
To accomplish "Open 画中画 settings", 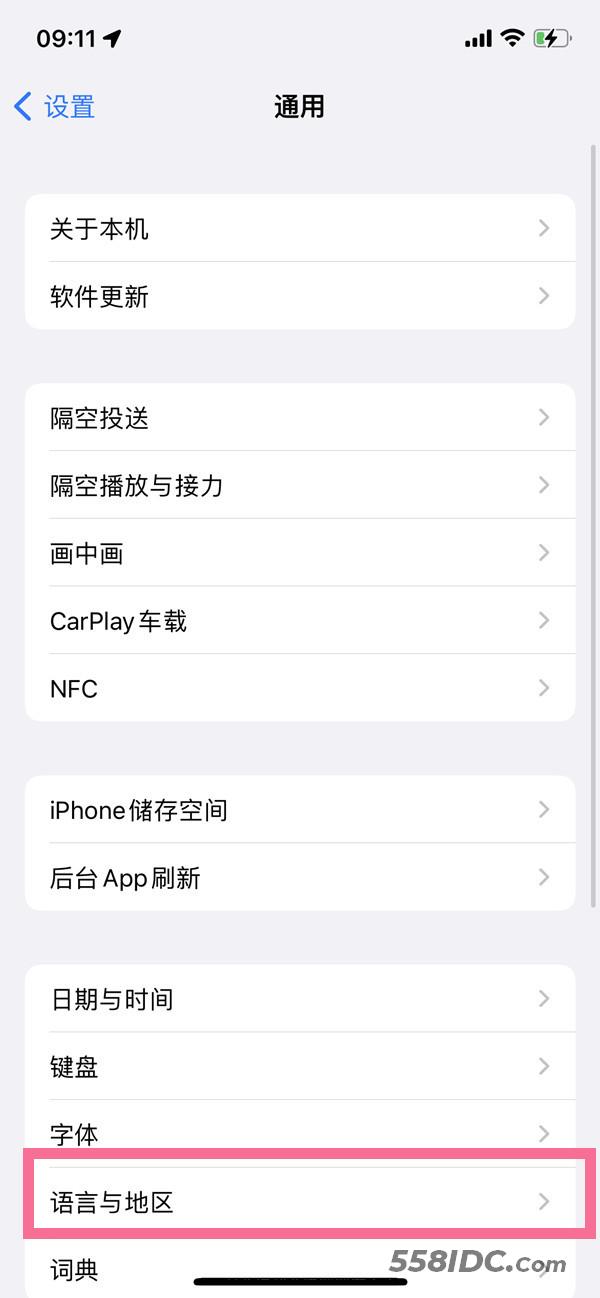I will (300, 553).
